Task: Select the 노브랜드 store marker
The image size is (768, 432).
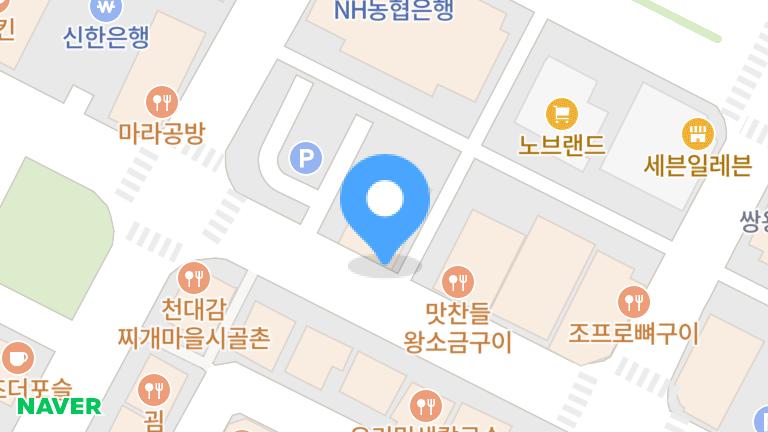Action: [562, 112]
